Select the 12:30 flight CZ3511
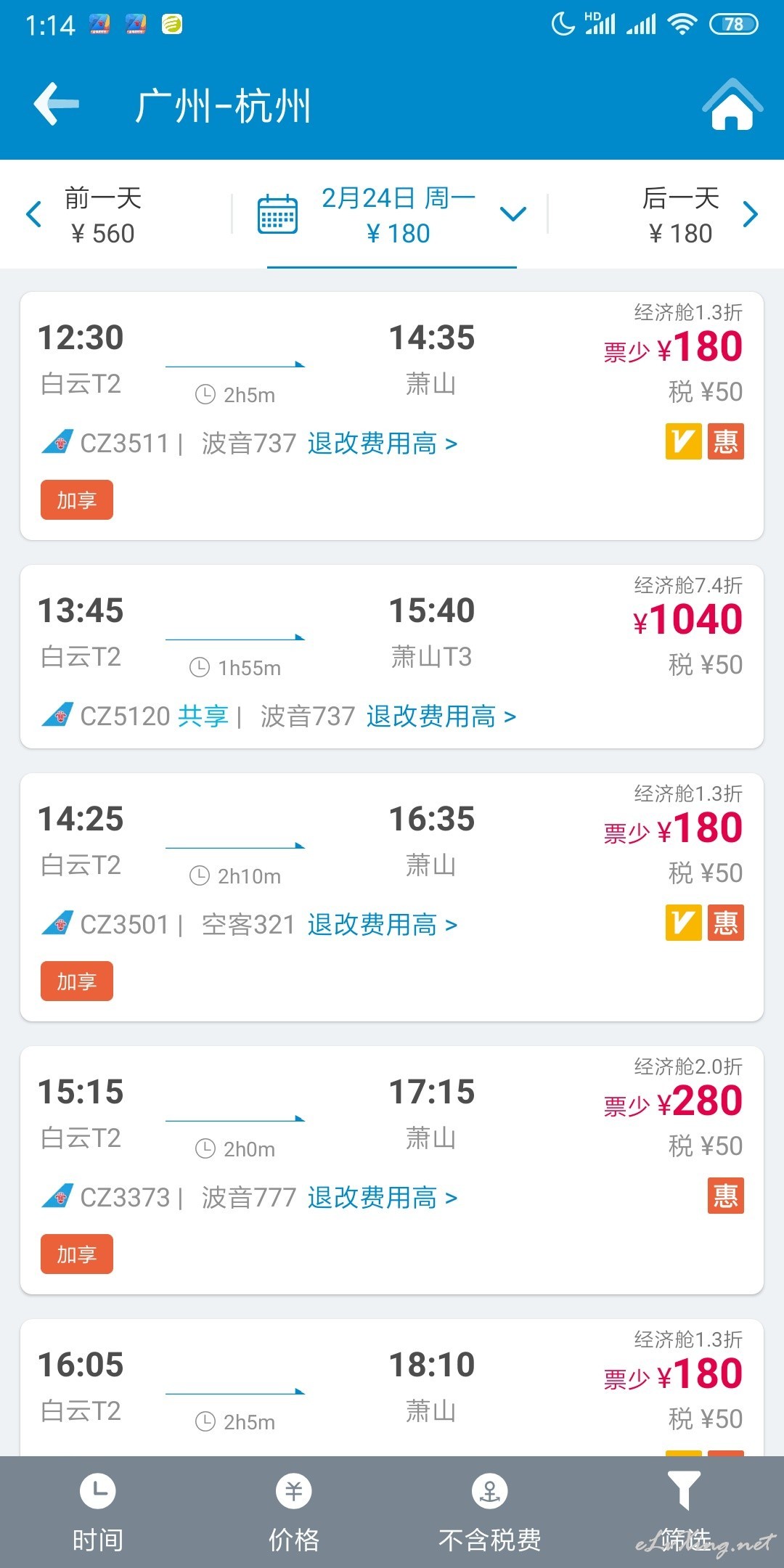Screen dimensions: 784x1568 pyautogui.click(x=392, y=416)
